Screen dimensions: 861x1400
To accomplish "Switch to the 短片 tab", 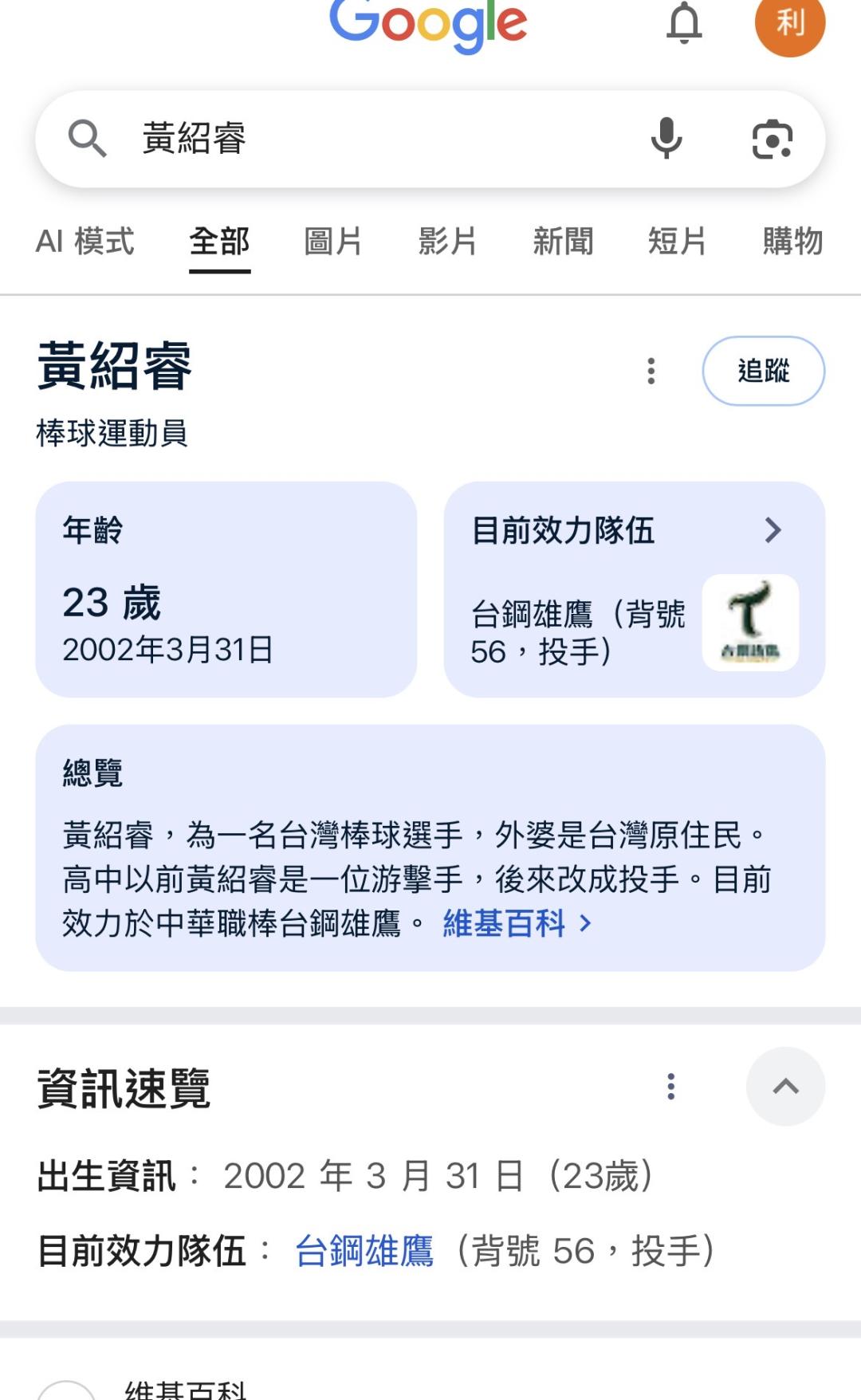I will click(x=678, y=241).
